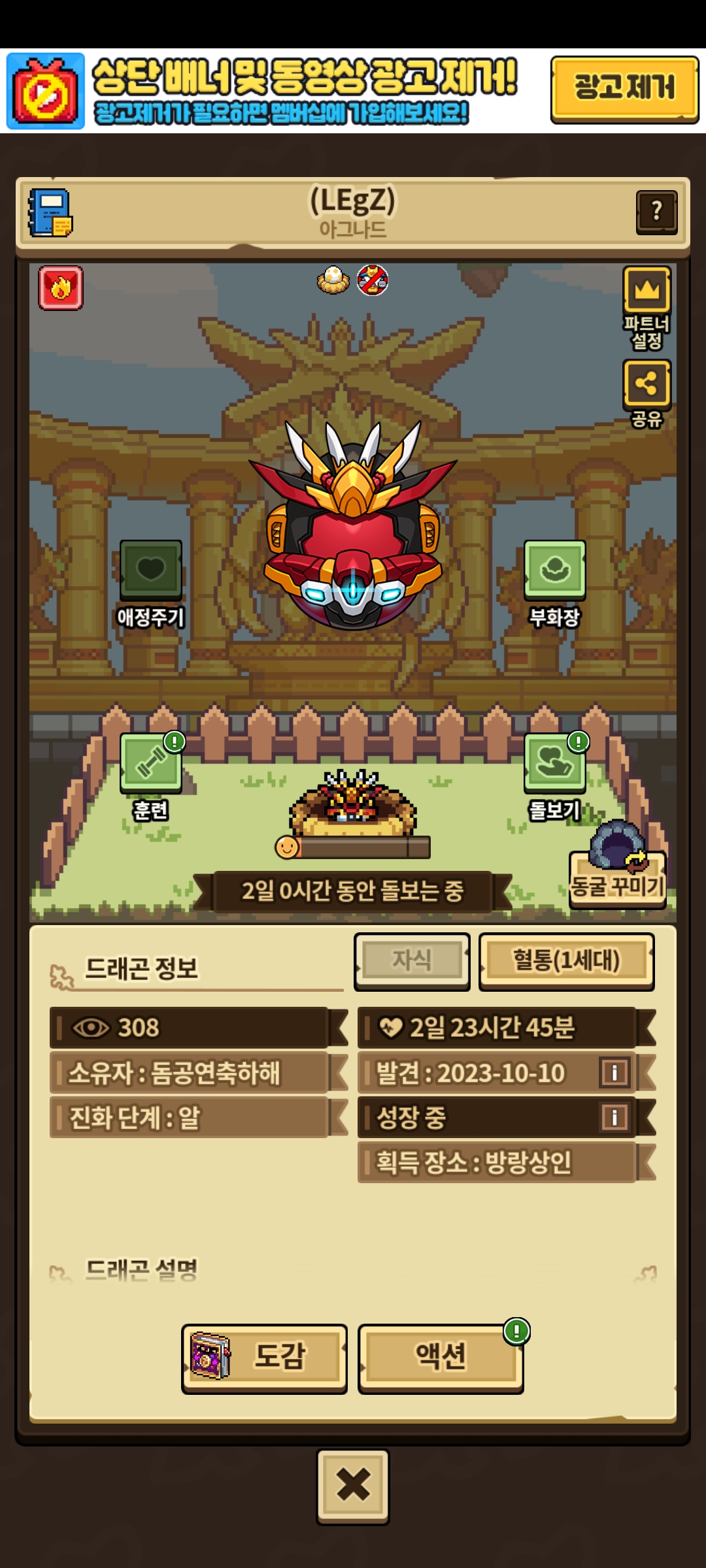Open the question mark help button

pos(656,212)
